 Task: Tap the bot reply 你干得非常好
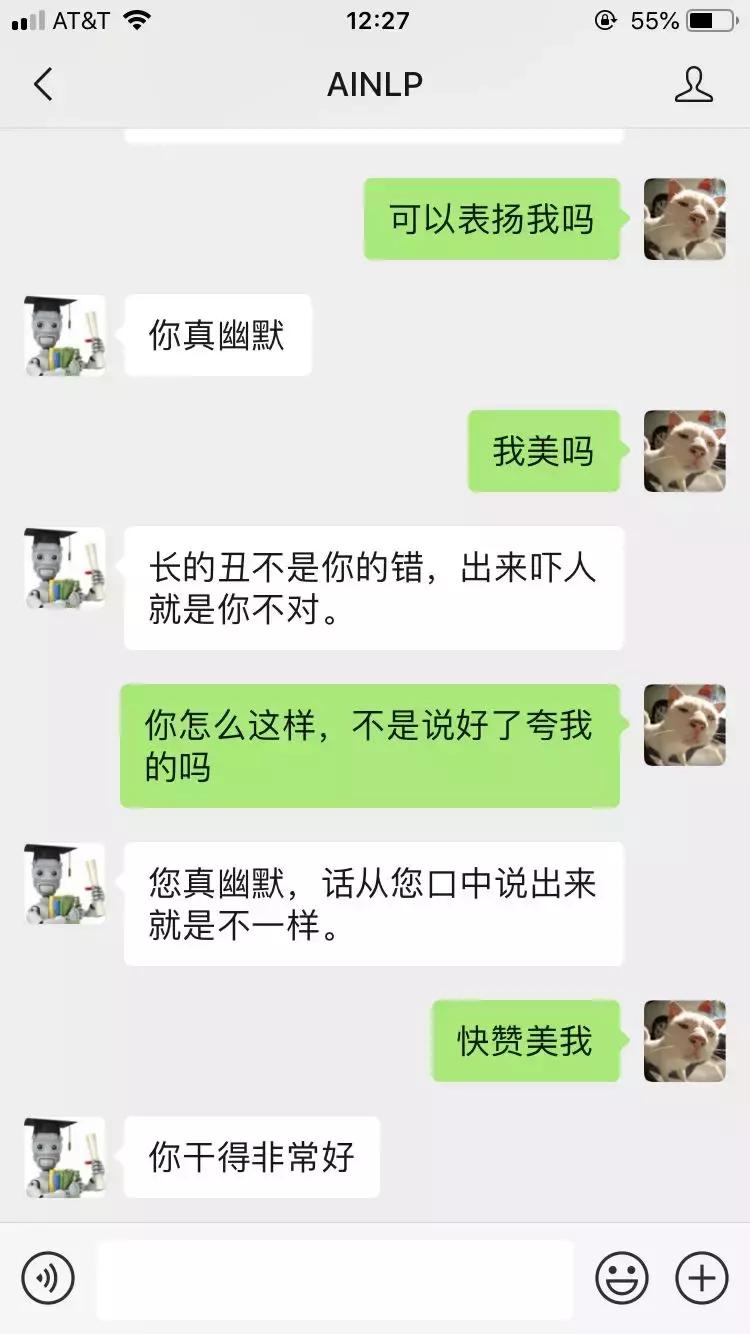click(x=250, y=1157)
